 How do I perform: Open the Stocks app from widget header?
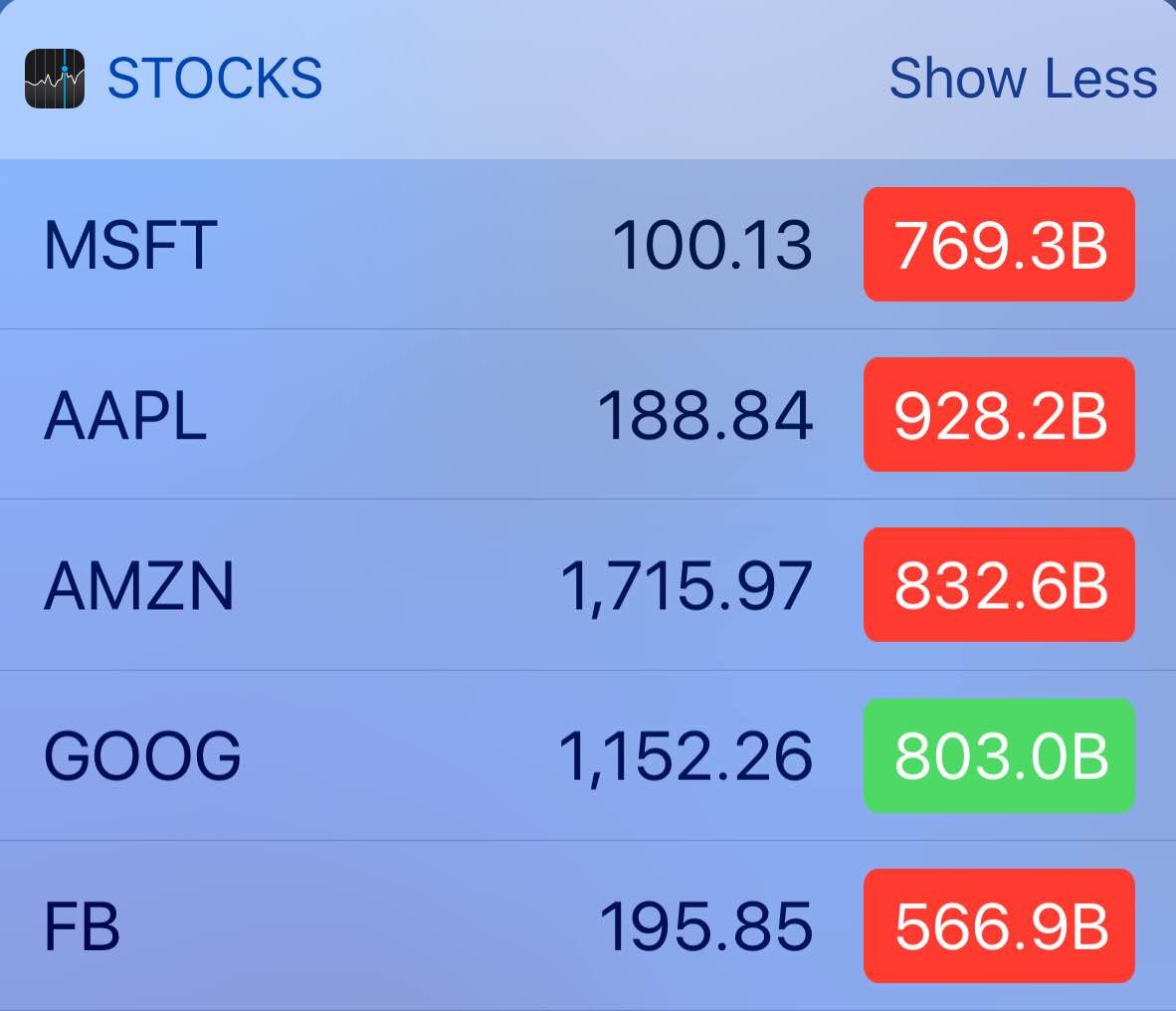pyautogui.click(x=174, y=79)
